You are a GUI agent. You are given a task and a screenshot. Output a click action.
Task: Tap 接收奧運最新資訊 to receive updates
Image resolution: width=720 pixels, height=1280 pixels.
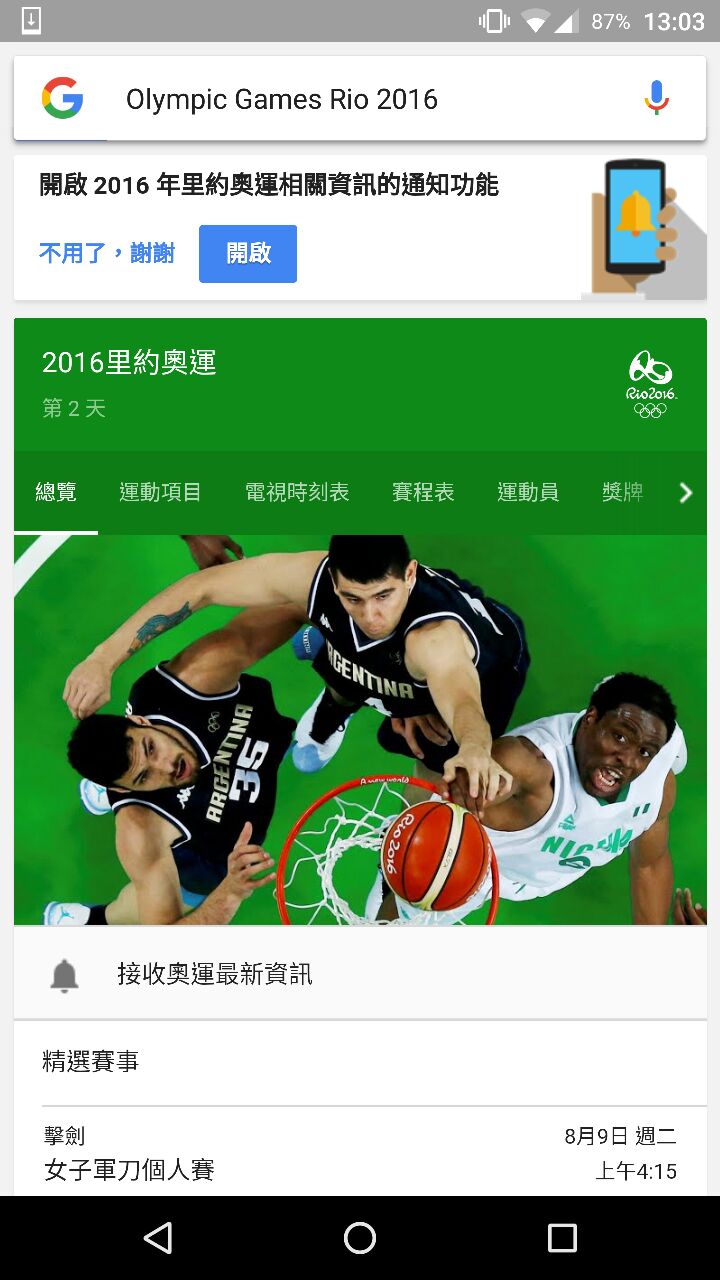tap(214, 974)
